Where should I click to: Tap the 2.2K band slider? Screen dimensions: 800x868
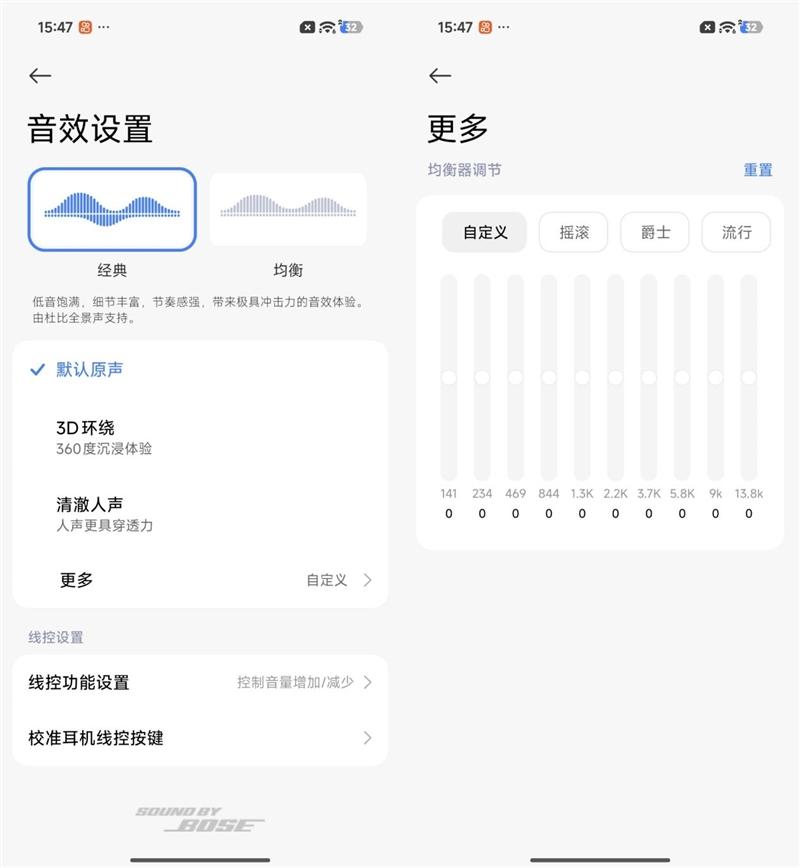pyautogui.click(x=615, y=377)
